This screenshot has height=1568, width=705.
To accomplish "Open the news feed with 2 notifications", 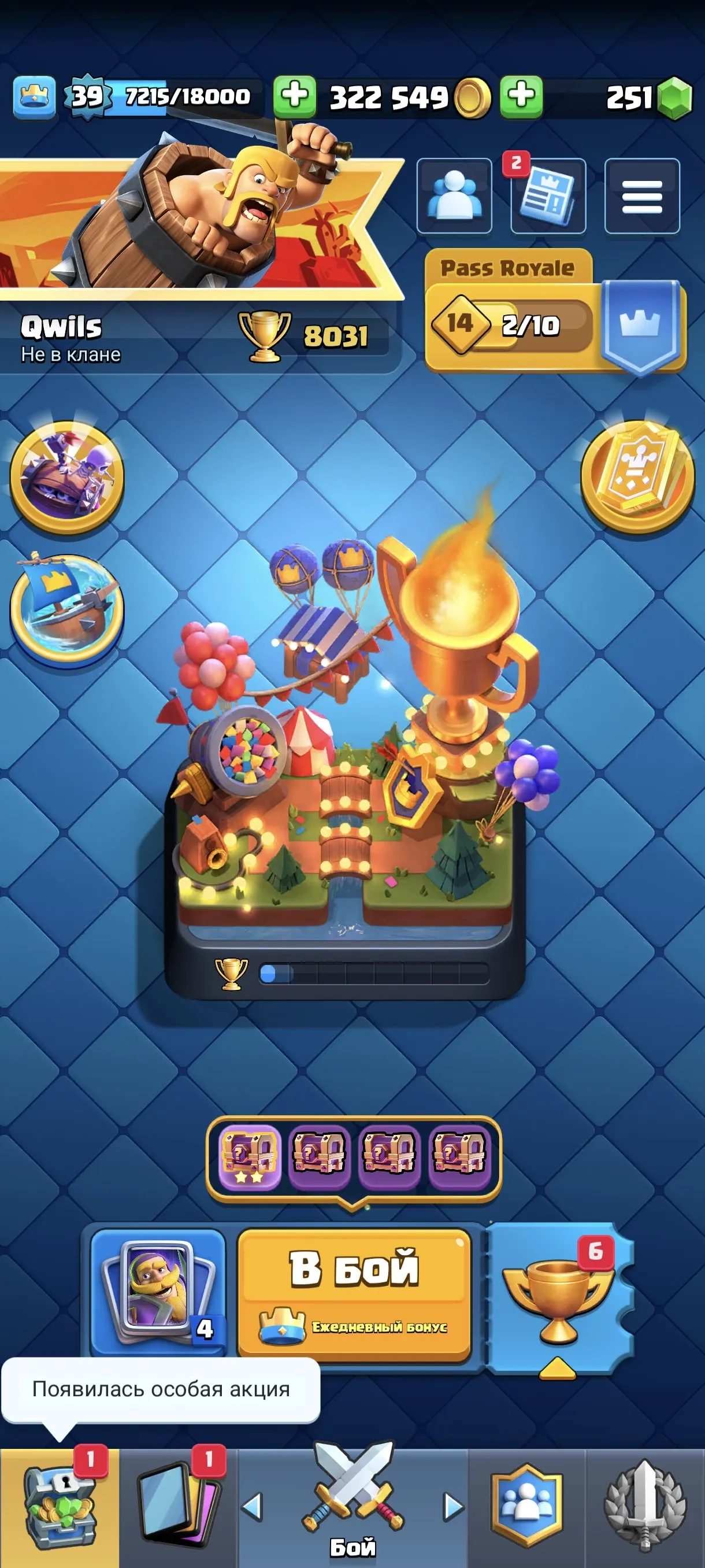I will [x=547, y=196].
